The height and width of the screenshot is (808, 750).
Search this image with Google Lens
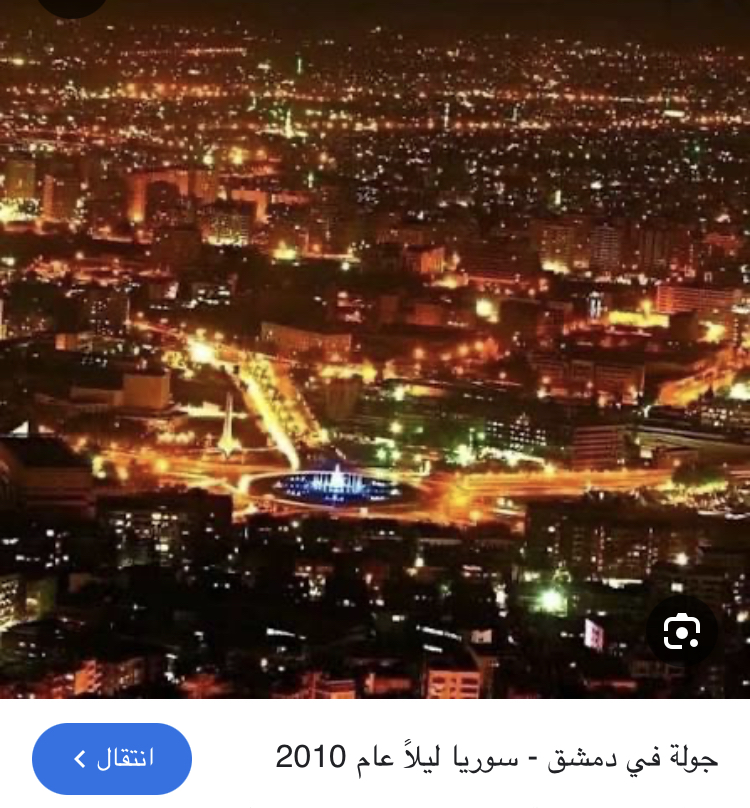[x=682, y=631]
